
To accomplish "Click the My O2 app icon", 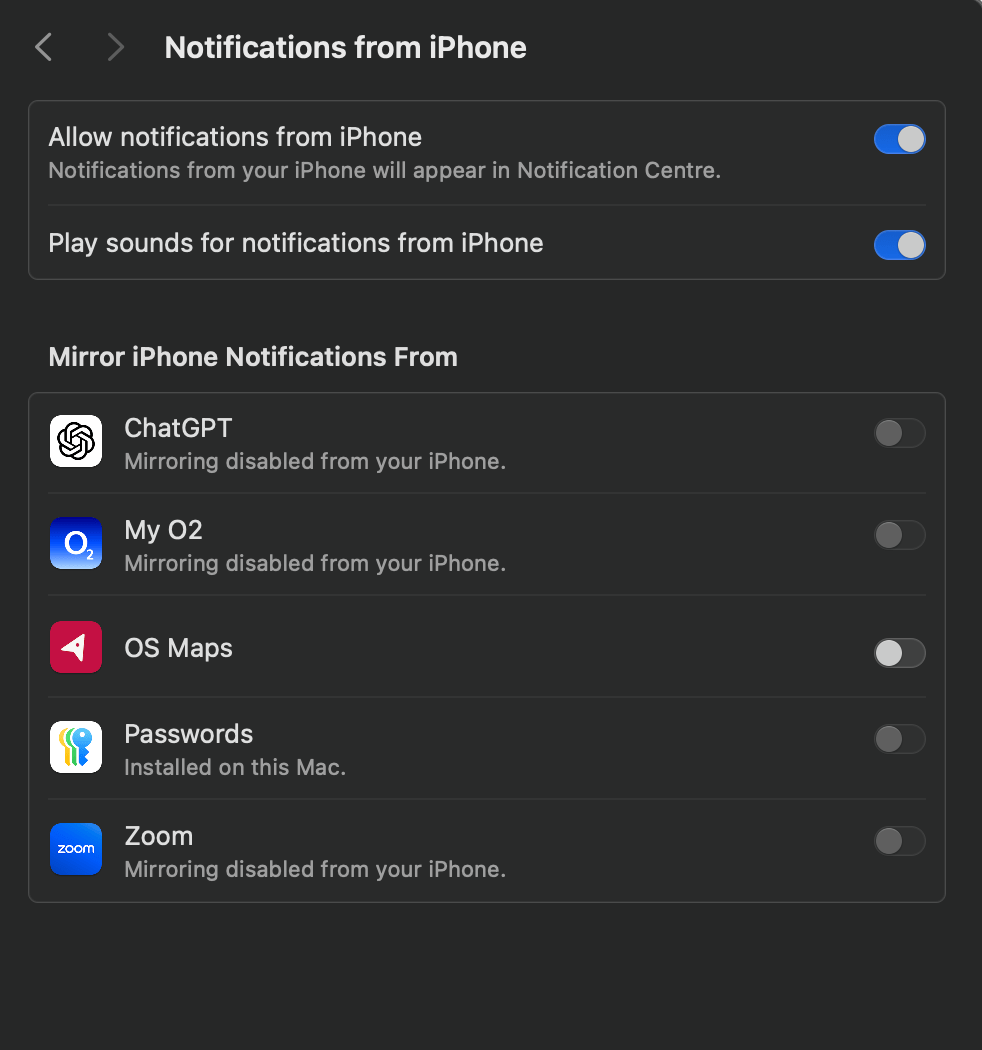I will point(75,543).
